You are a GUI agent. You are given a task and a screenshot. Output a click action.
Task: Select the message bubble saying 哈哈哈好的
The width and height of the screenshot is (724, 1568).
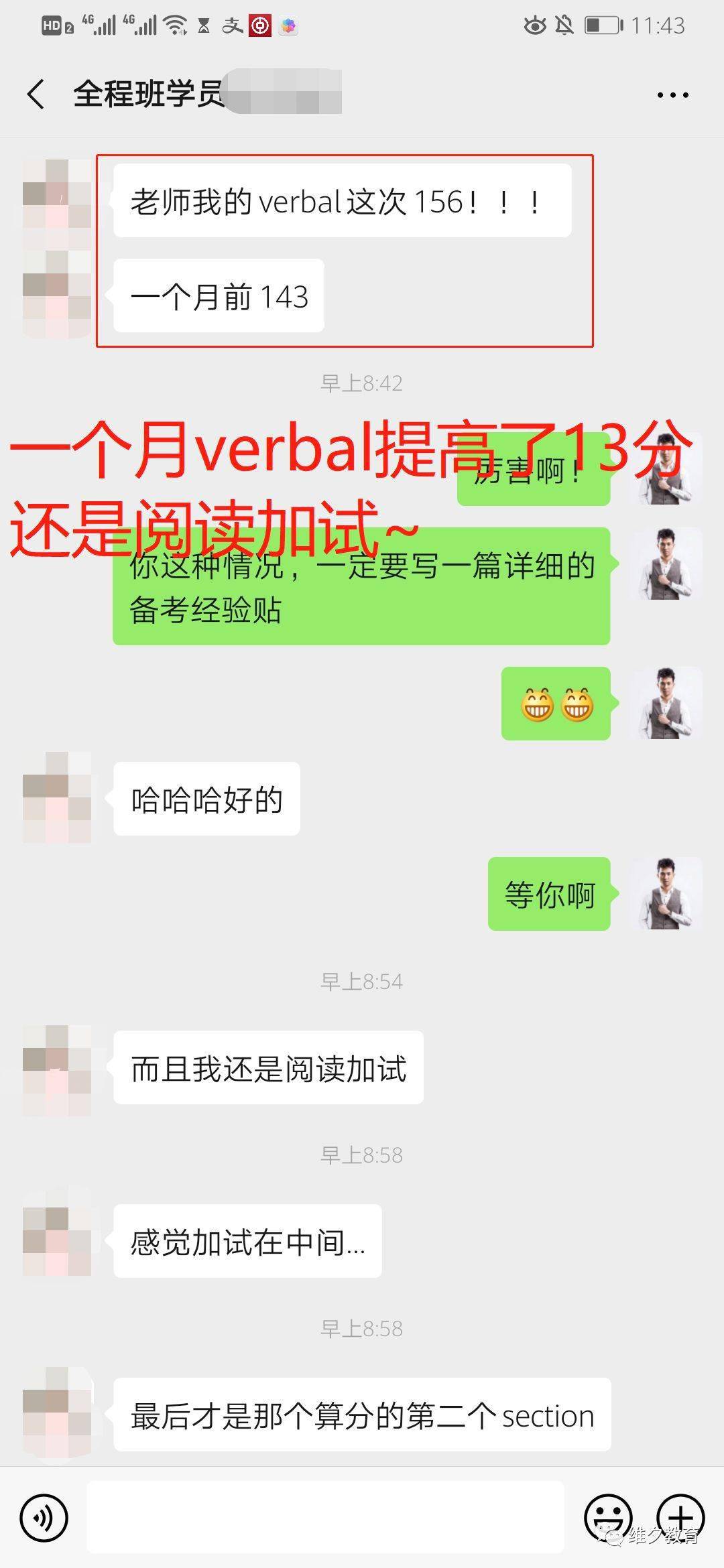click(x=204, y=797)
